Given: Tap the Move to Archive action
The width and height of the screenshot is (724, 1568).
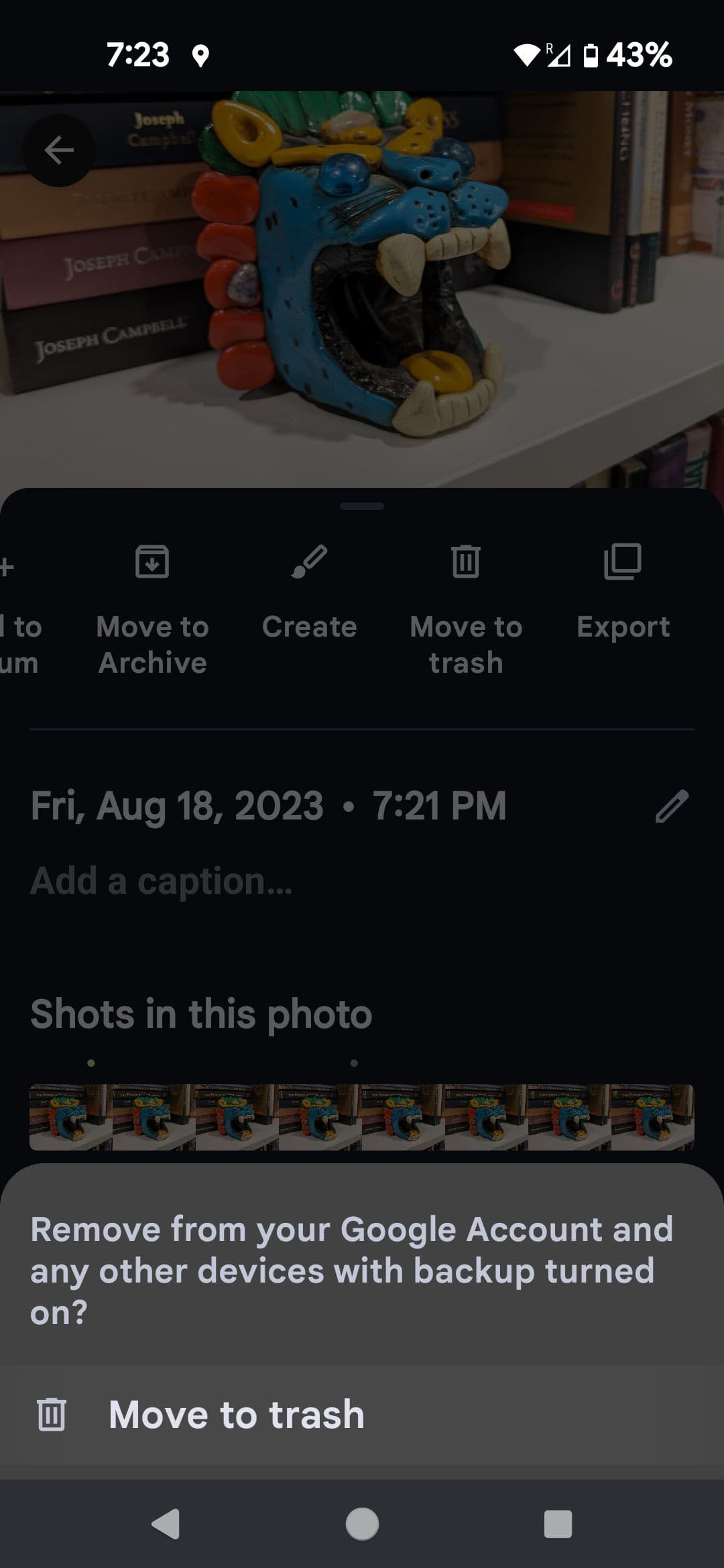Looking at the screenshot, I should point(152,608).
